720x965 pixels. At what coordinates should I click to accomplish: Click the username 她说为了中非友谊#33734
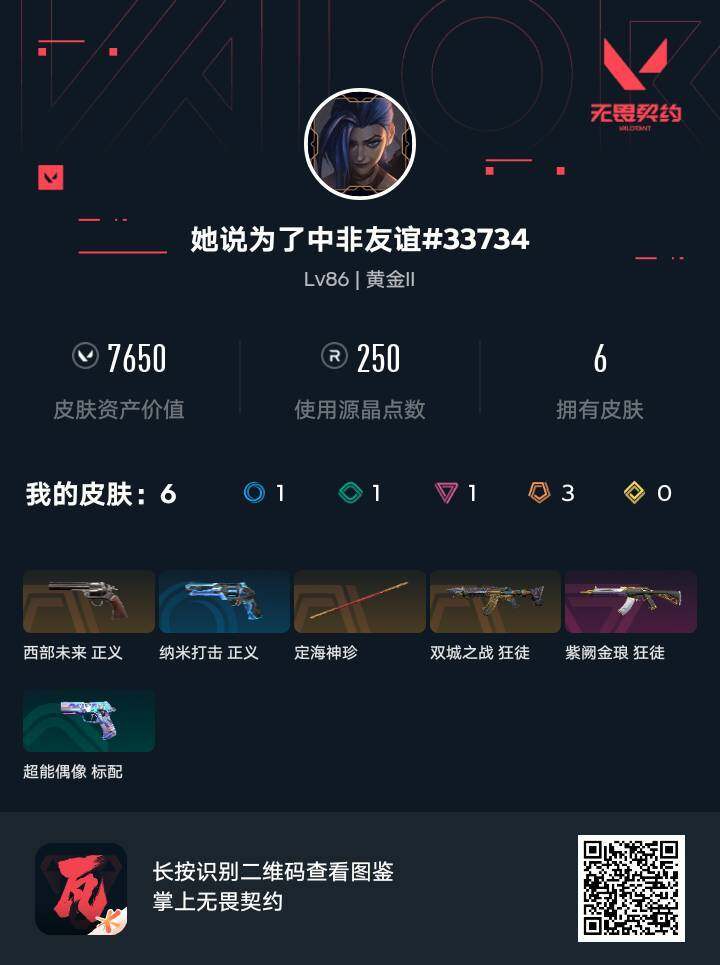tap(360, 239)
